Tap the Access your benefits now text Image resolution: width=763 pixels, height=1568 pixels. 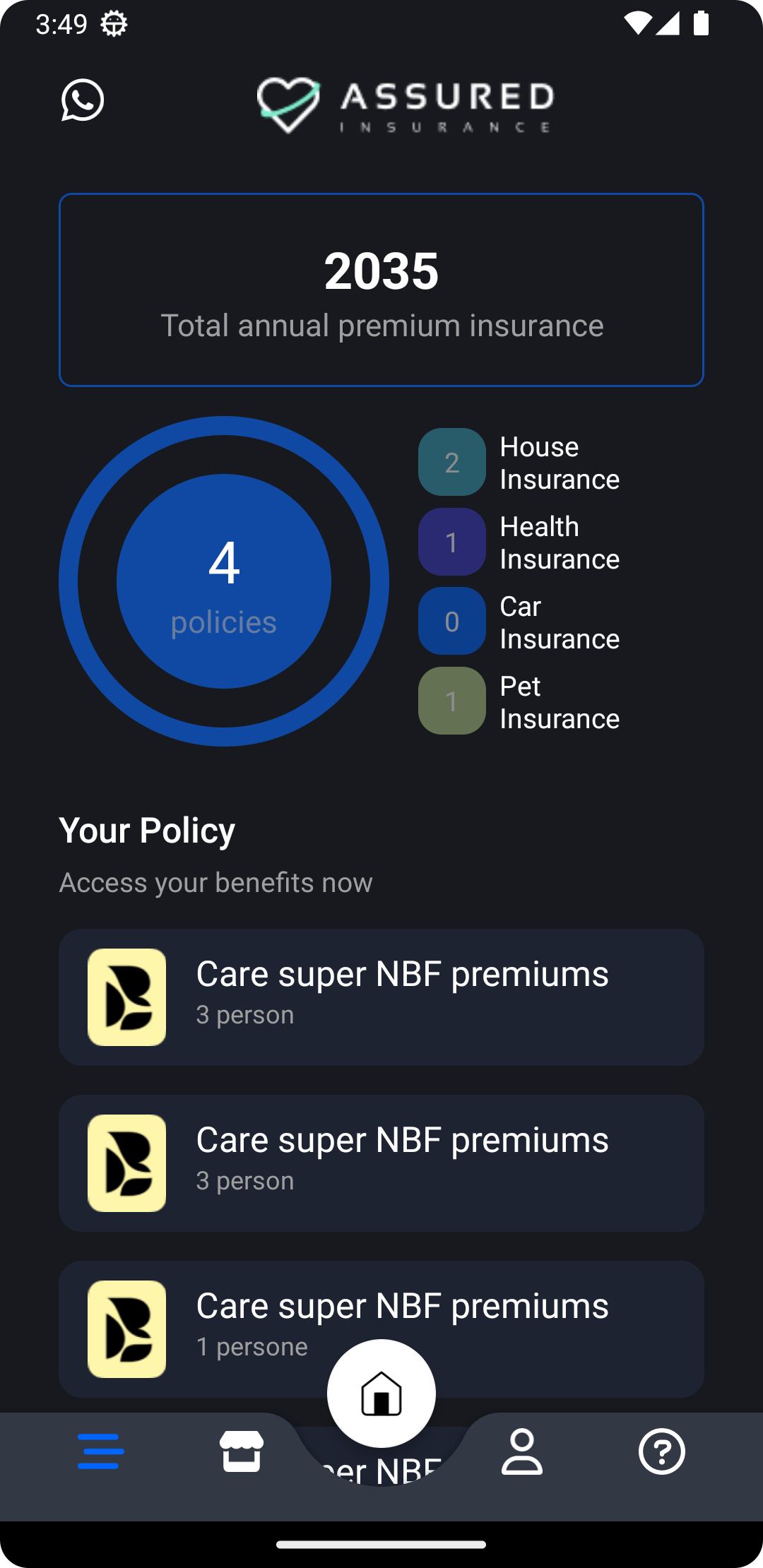coord(215,882)
